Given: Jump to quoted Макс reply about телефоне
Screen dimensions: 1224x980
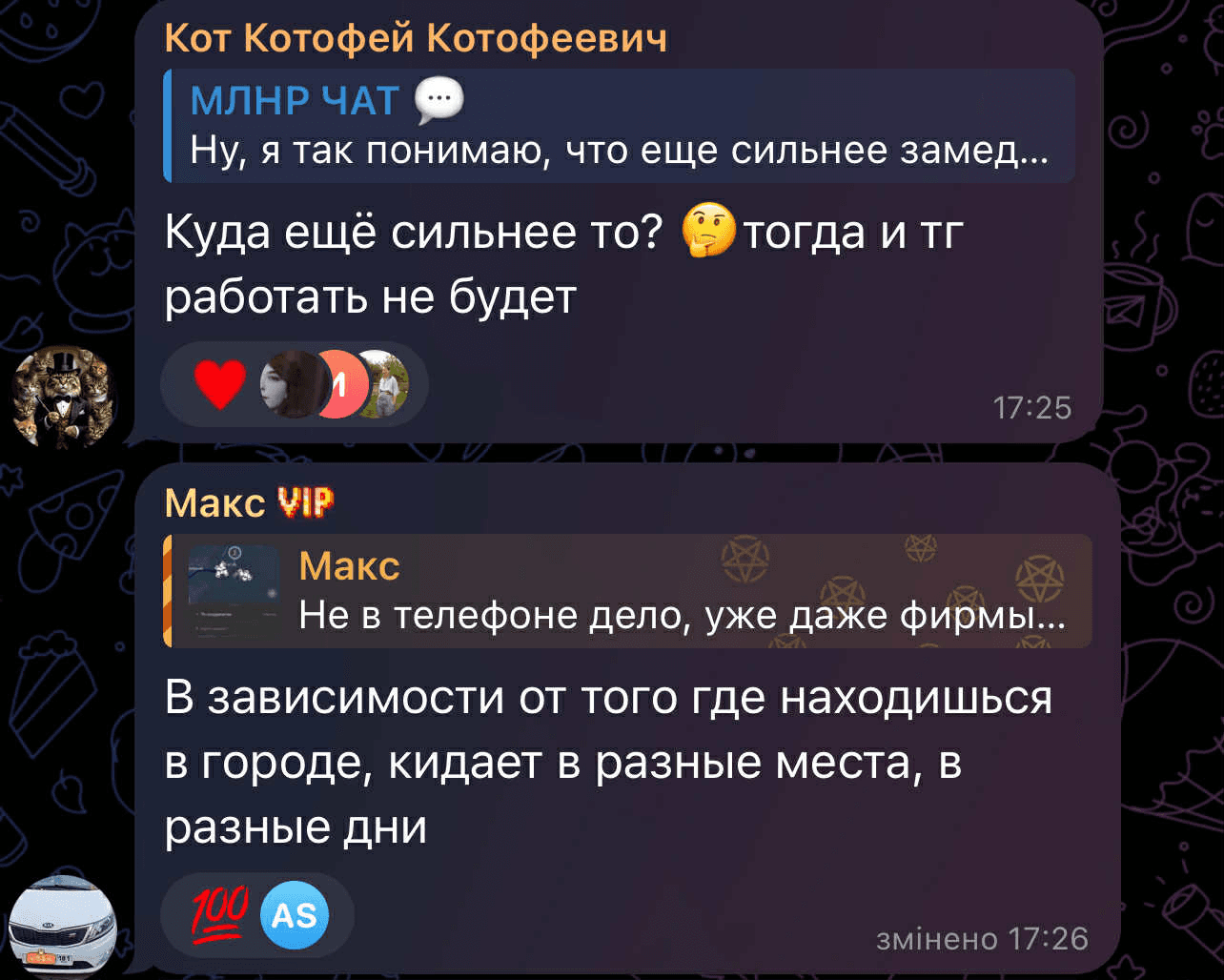Looking at the screenshot, I should pos(629,591).
